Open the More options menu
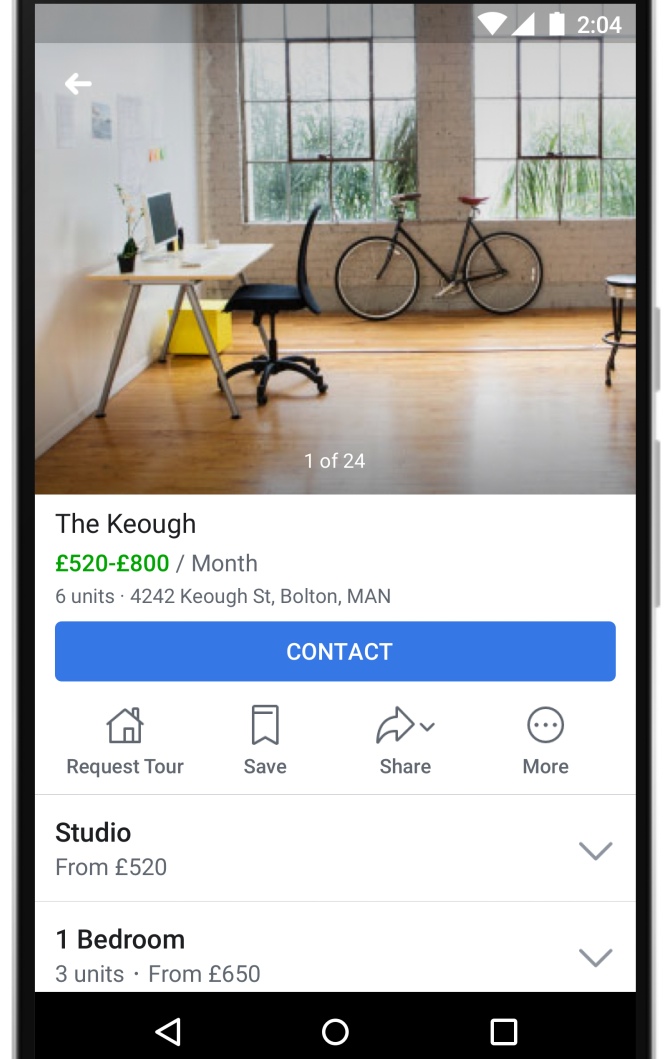 (x=545, y=740)
